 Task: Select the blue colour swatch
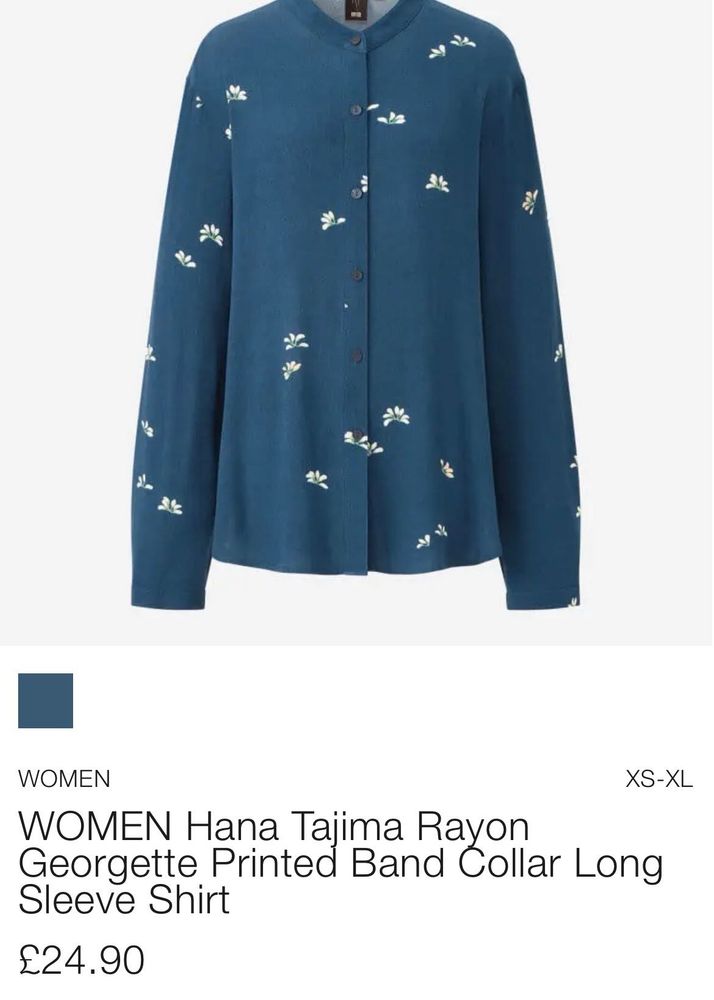(46, 701)
